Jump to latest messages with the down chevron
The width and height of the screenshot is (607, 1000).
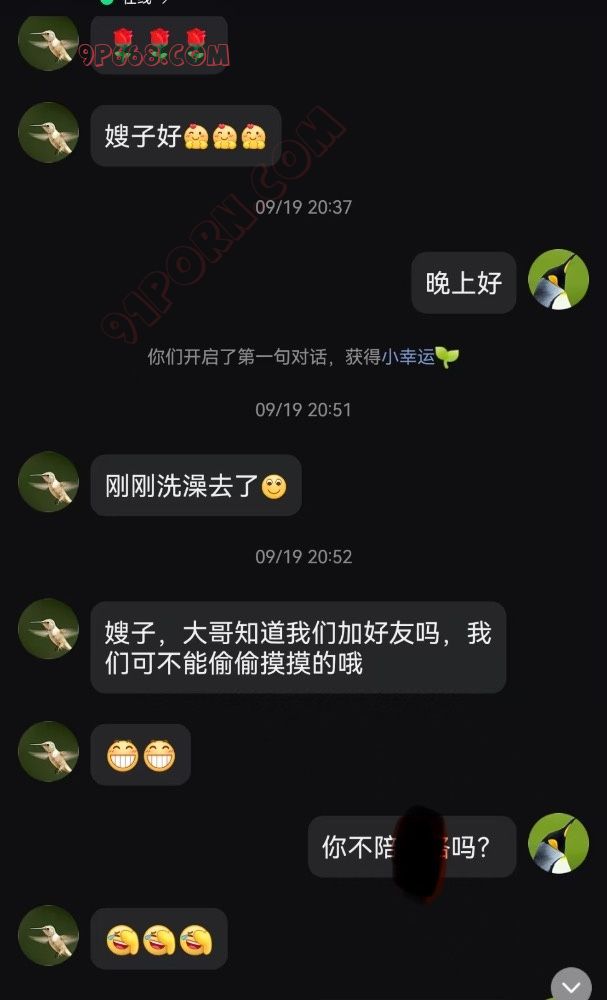[571, 986]
